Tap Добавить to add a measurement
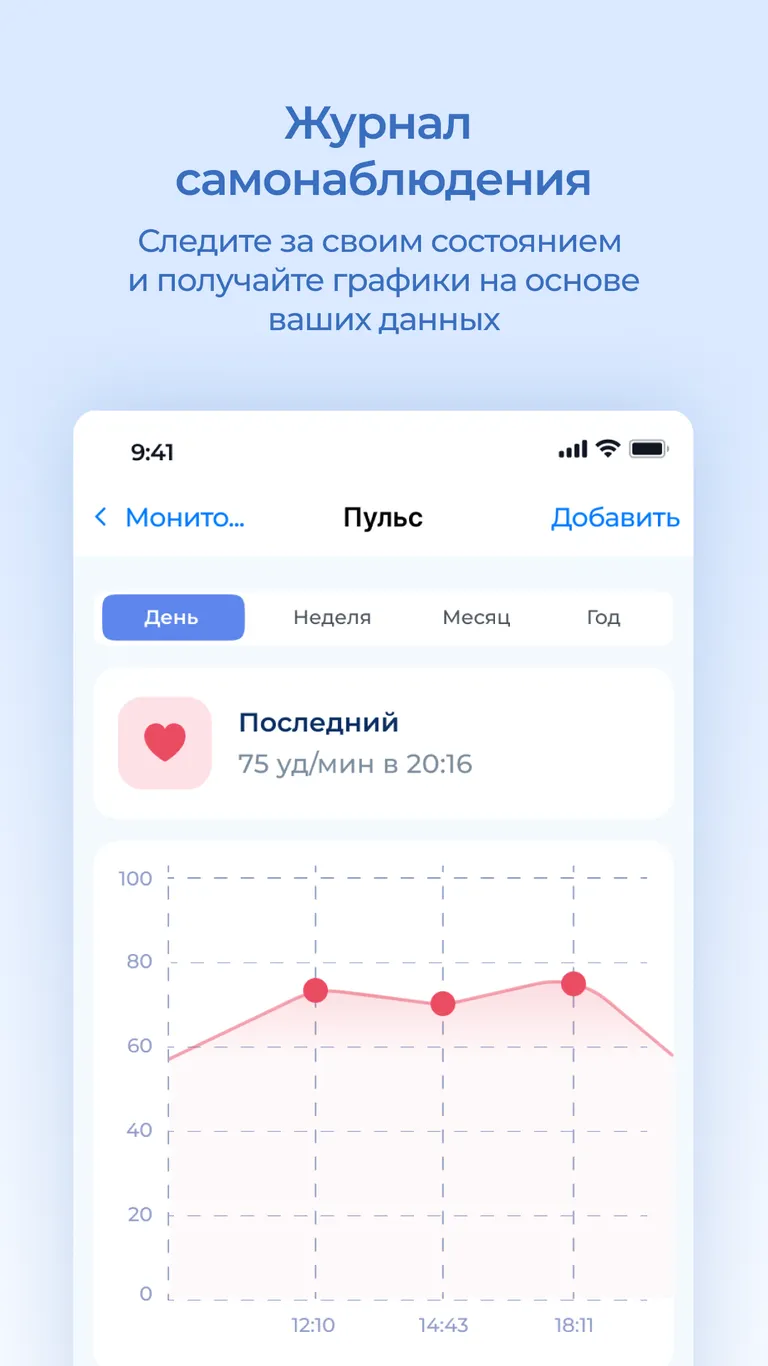768x1366 pixels. (615, 517)
